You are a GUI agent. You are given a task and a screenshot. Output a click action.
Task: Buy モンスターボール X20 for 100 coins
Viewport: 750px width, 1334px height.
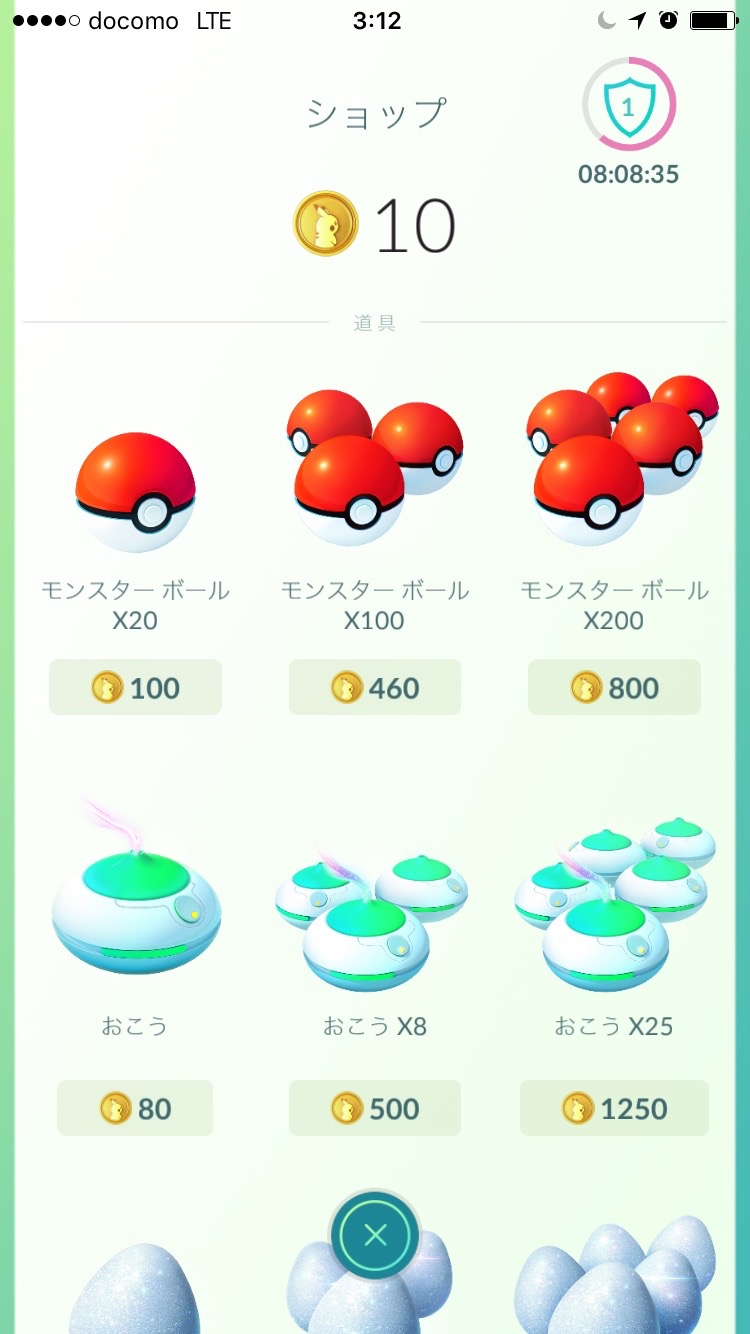[x=135, y=687]
